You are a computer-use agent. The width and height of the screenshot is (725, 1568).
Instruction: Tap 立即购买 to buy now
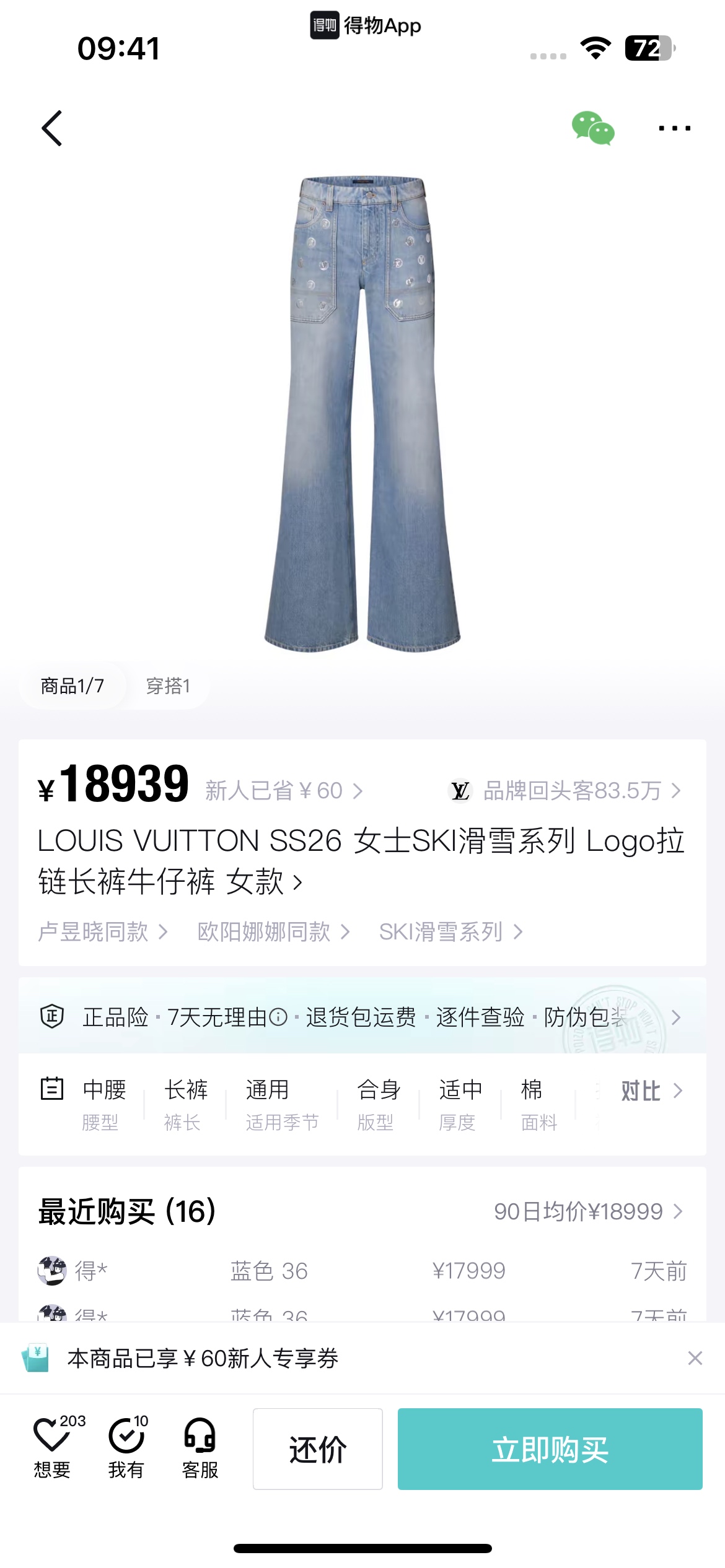[x=550, y=1449]
